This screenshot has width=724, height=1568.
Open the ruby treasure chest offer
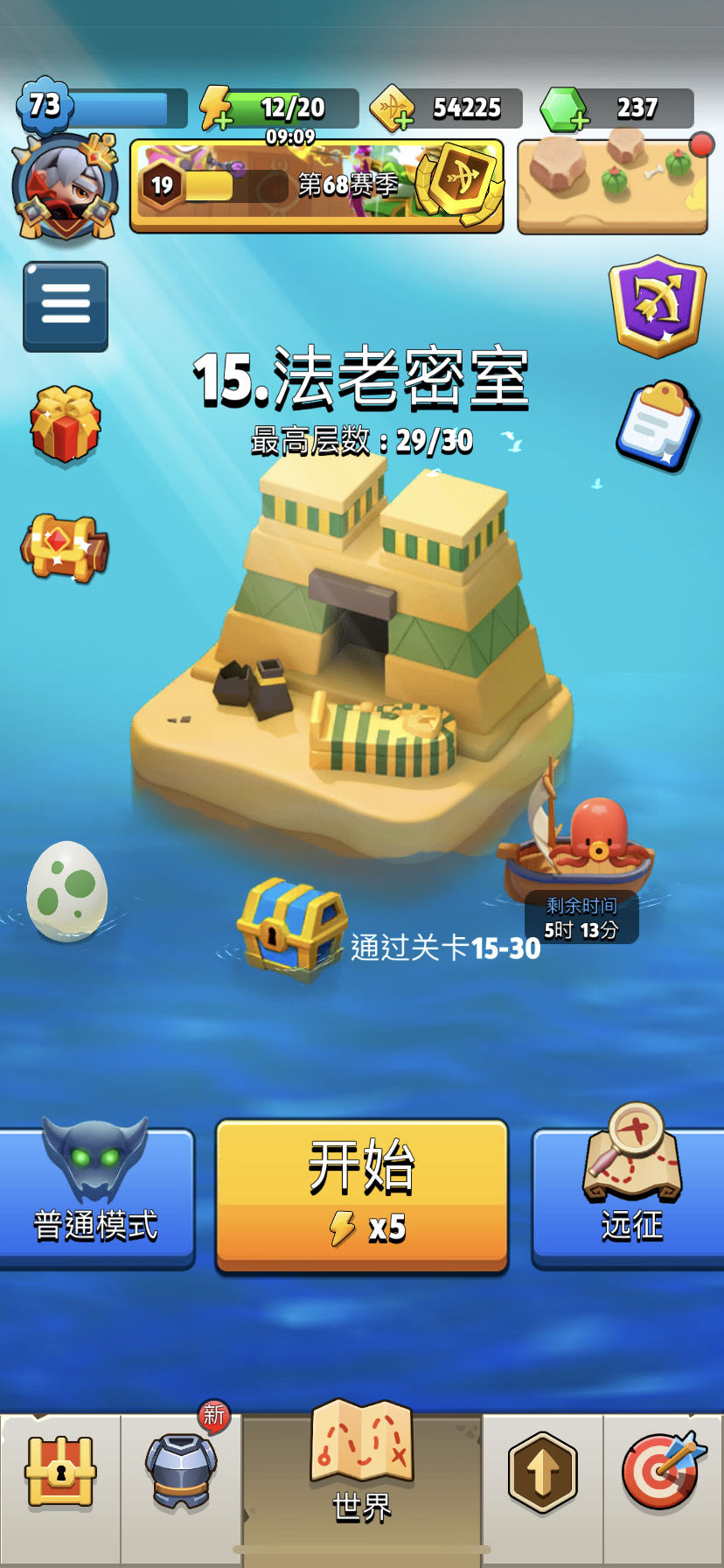pos(65,547)
